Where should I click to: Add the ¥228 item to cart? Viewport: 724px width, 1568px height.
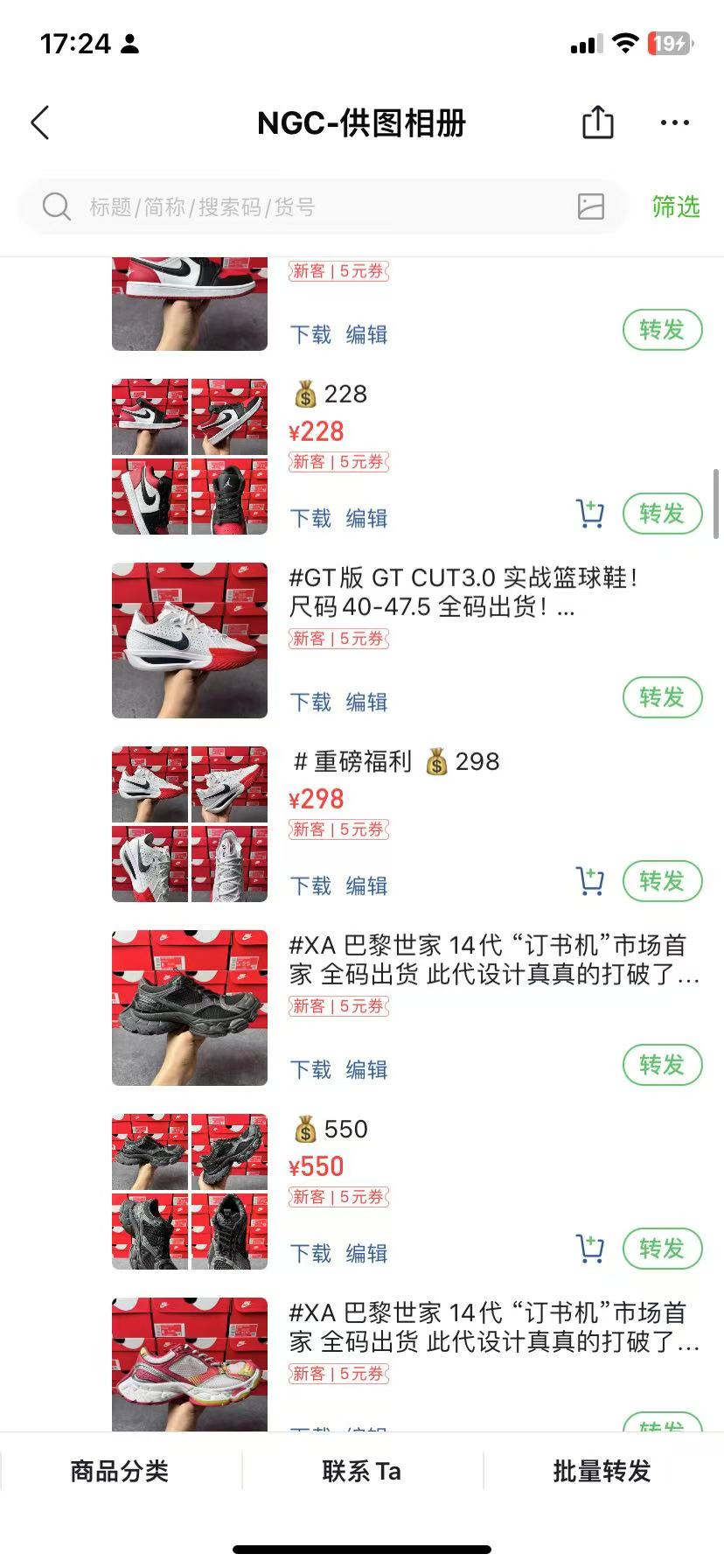(590, 514)
